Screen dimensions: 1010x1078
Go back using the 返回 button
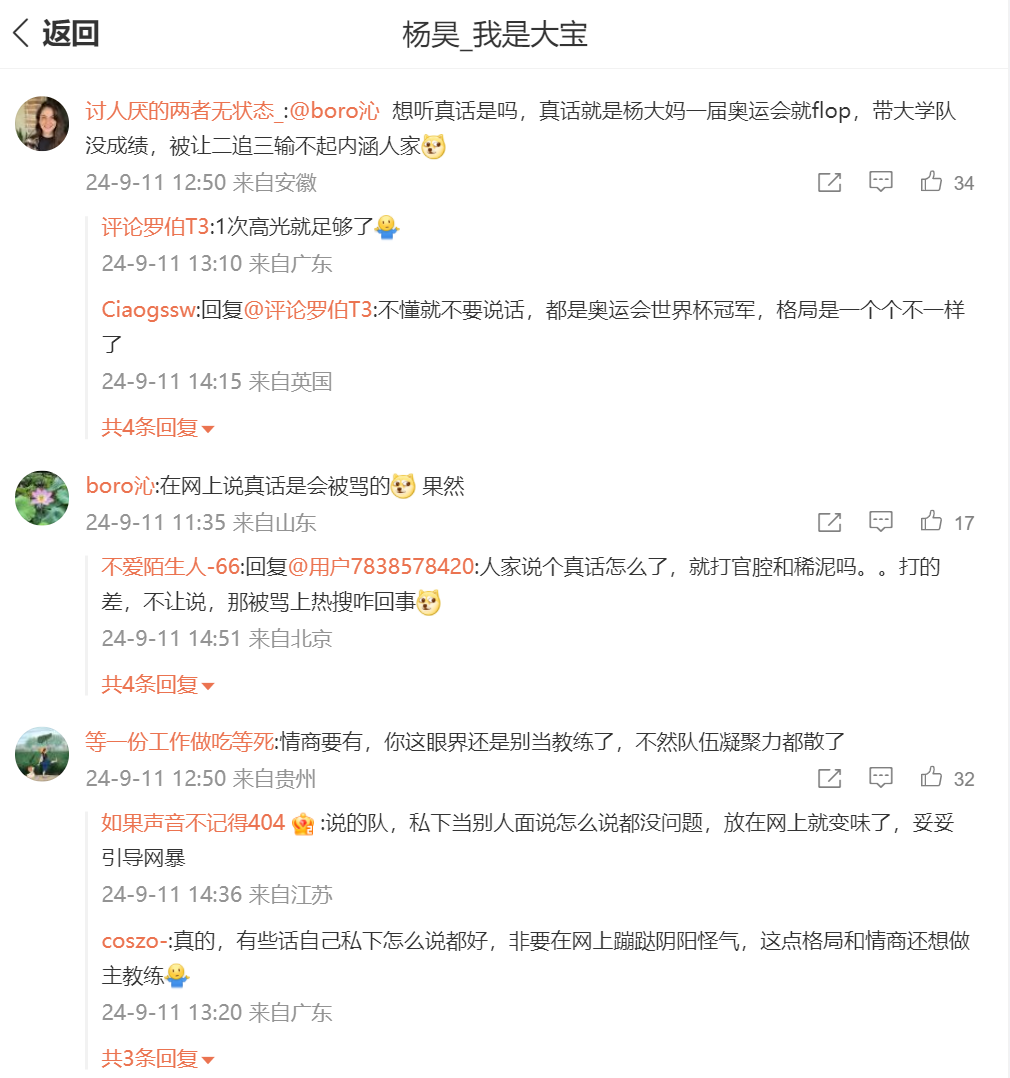[x=56, y=34]
